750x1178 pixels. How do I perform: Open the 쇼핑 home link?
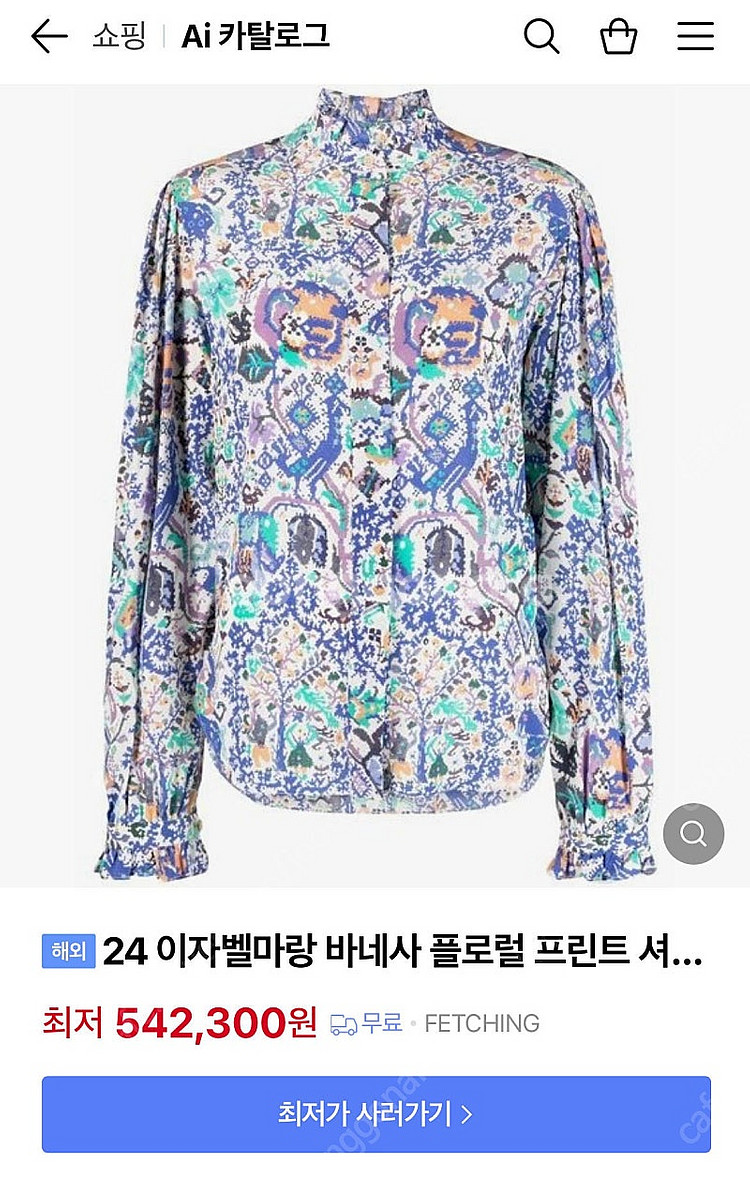tap(118, 37)
